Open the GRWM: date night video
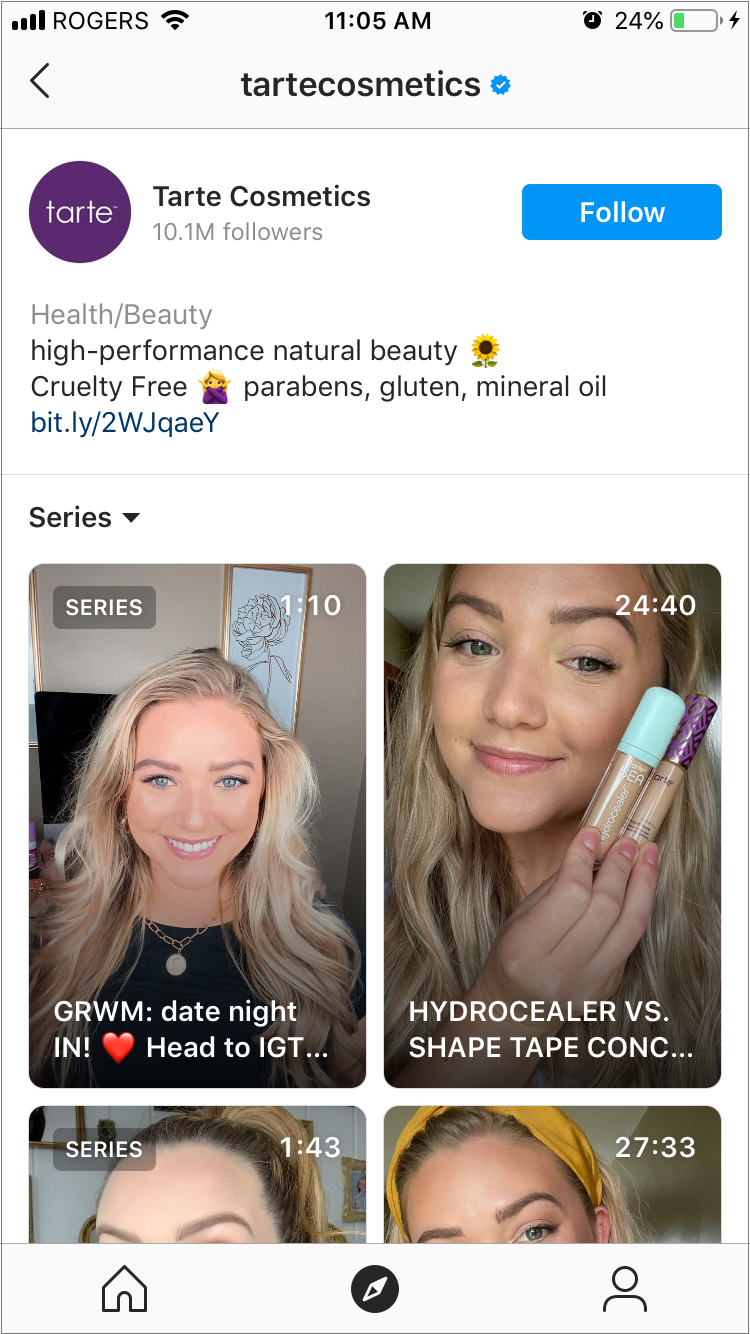Image resolution: width=750 pixels, height=1334 pixels. [197, 825]
